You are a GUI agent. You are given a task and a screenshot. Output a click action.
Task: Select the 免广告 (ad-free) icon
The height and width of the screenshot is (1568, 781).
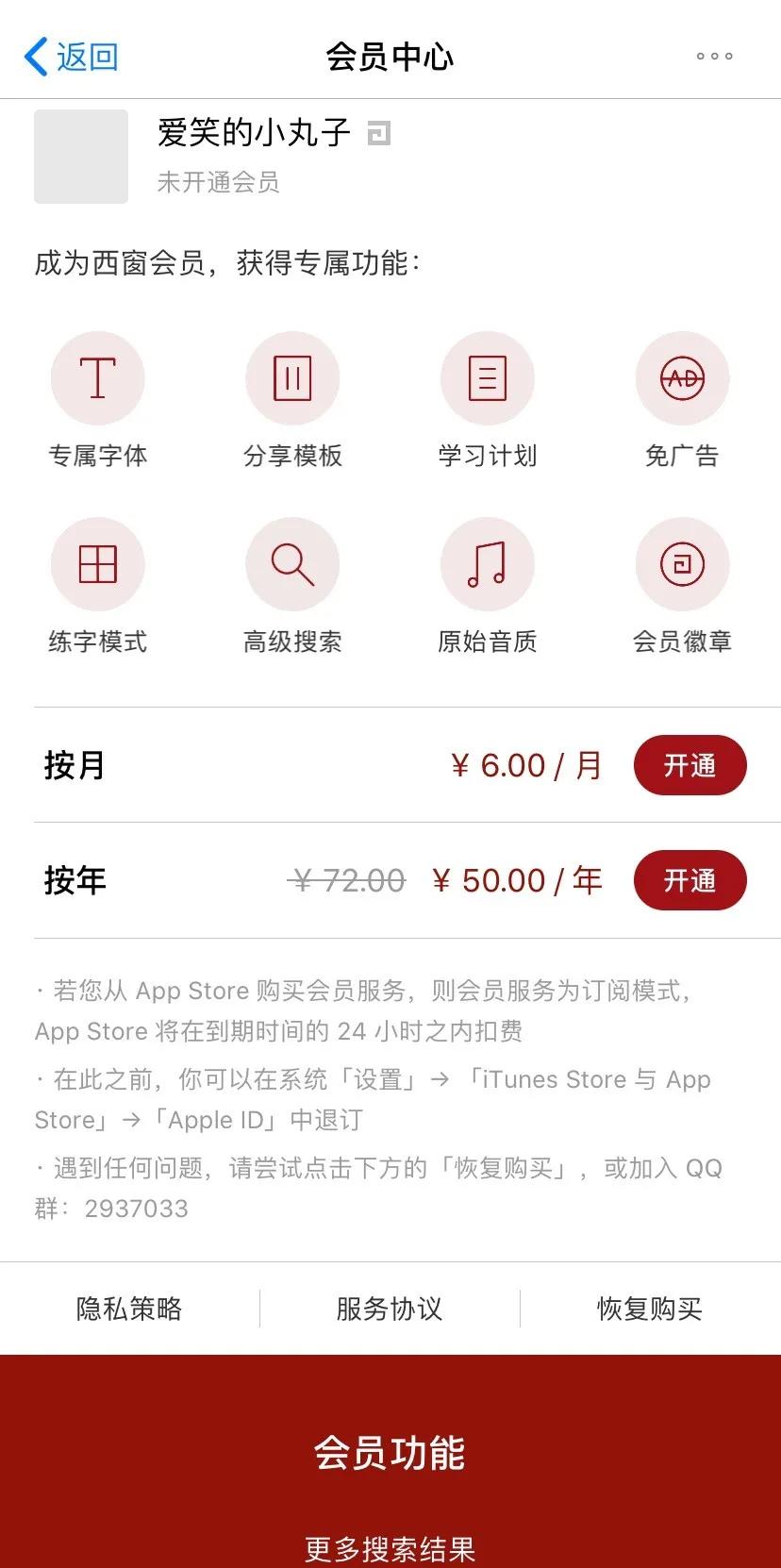(x=682, y=377)
